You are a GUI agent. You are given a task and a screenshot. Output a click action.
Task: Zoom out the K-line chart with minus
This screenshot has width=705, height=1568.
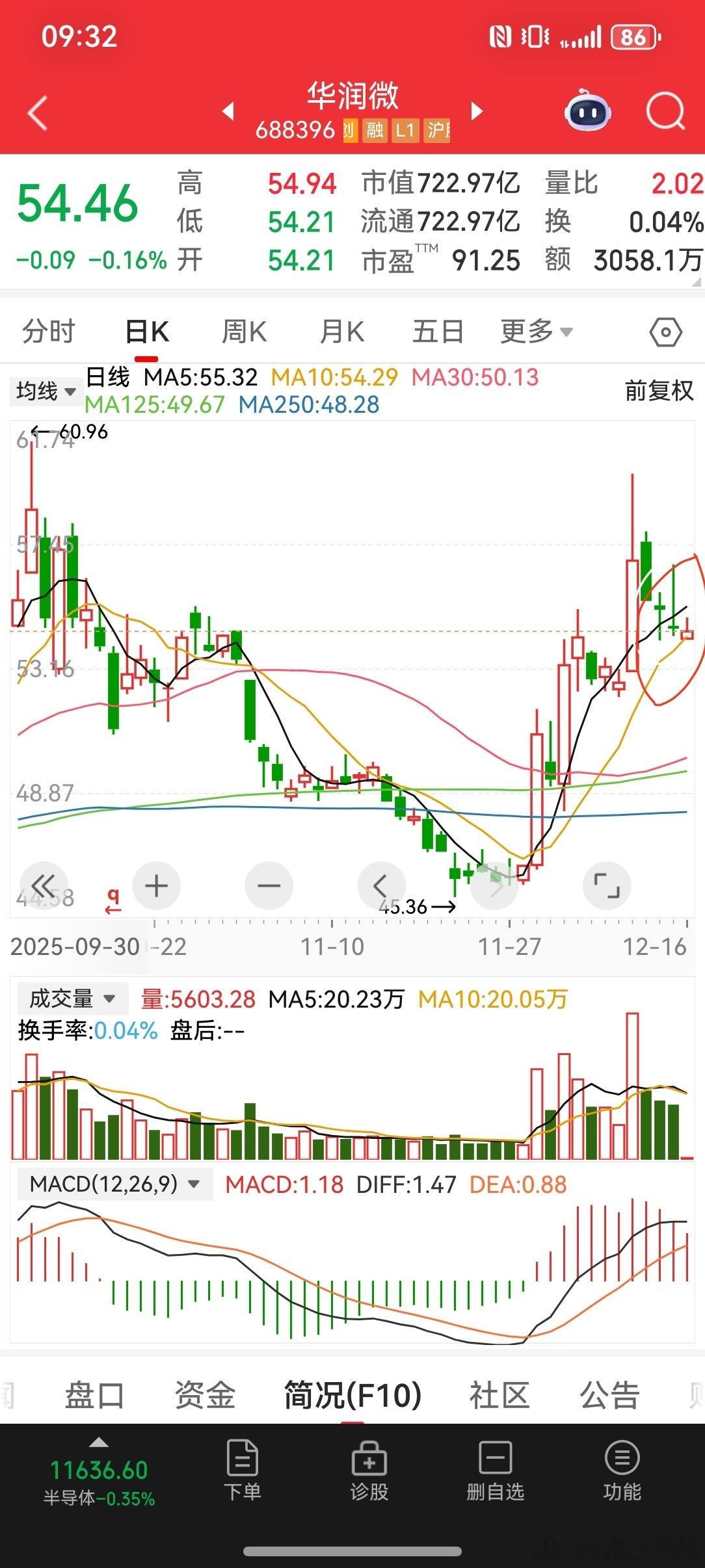click(269, 885)
